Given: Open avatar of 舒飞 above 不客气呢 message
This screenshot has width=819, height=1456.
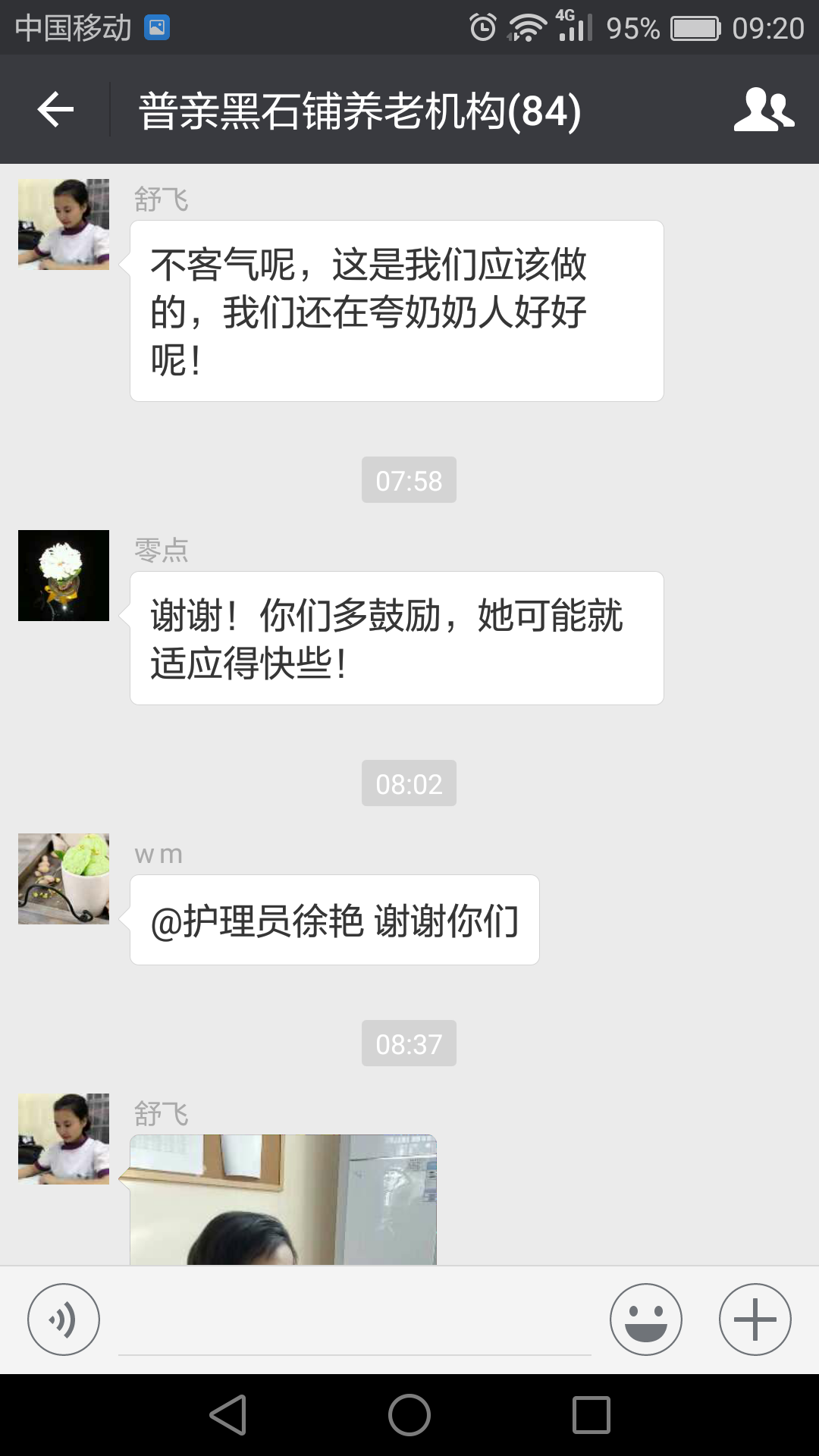Looking at the screenshot, I should coord(64,224).
